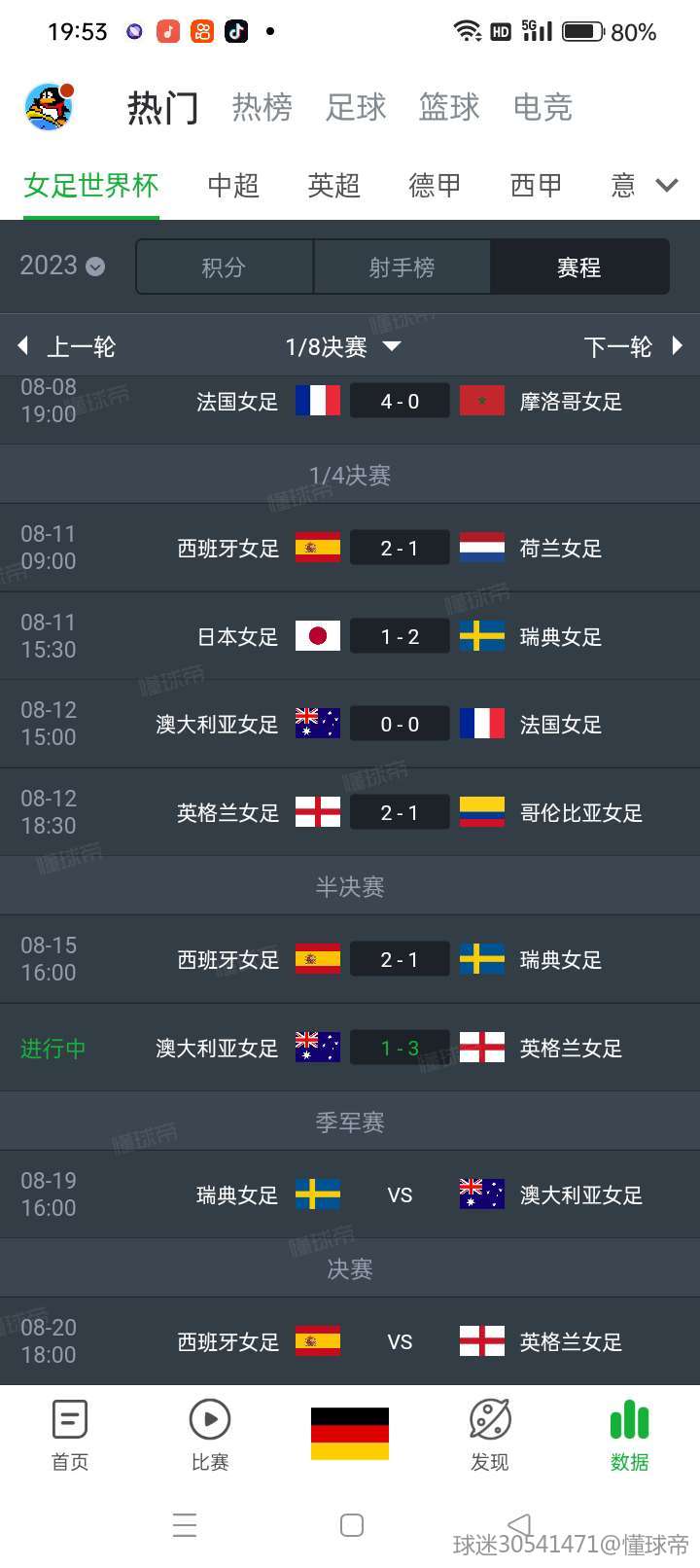The image size is (700, 1568).
Task: Switch to the 足球 tab
Action: coord(355,107)
